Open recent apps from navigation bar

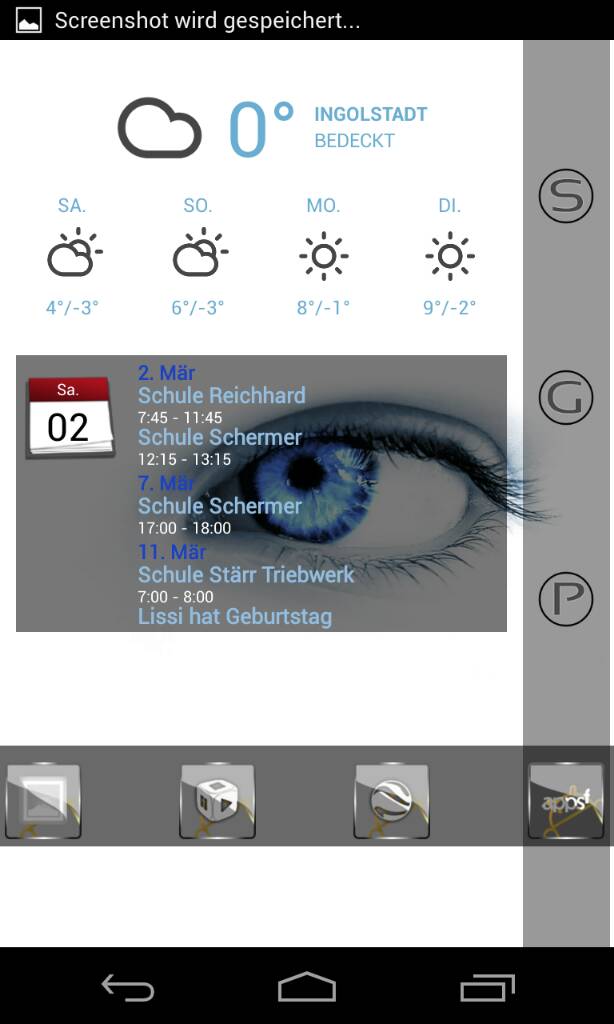point(487,987)
